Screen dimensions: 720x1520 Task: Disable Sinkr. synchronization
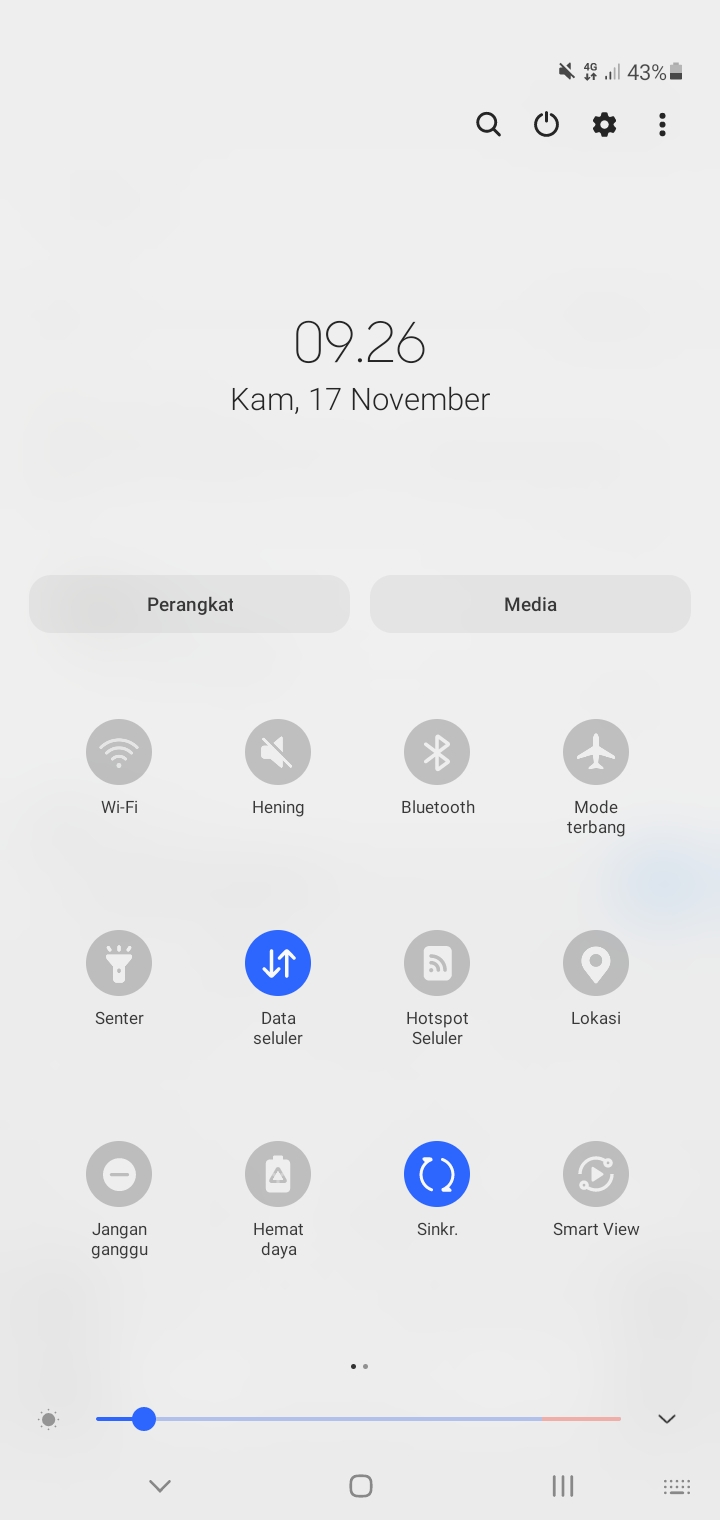click(437, 1173)
